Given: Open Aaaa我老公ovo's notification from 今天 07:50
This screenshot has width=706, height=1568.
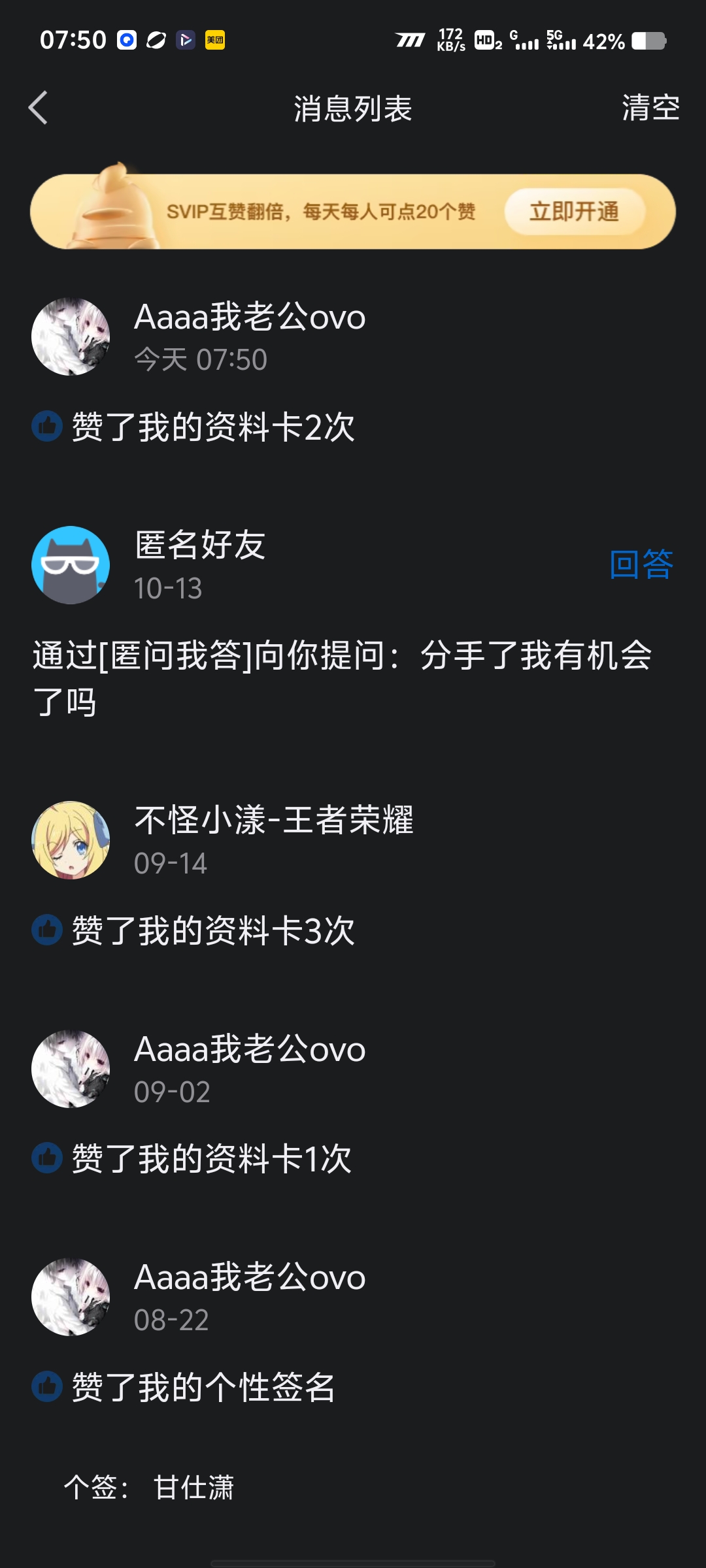Looking at the screenshot, I should click(x=353, y=374).
